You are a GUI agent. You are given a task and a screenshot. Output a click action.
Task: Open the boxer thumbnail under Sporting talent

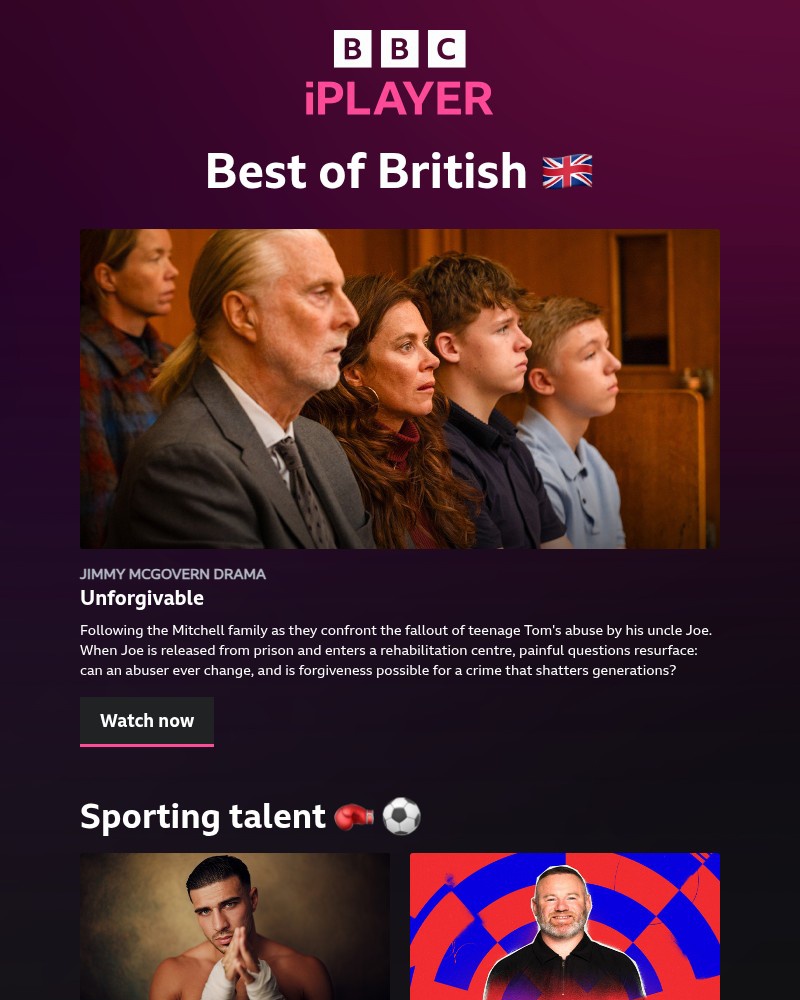coord(235,926)
